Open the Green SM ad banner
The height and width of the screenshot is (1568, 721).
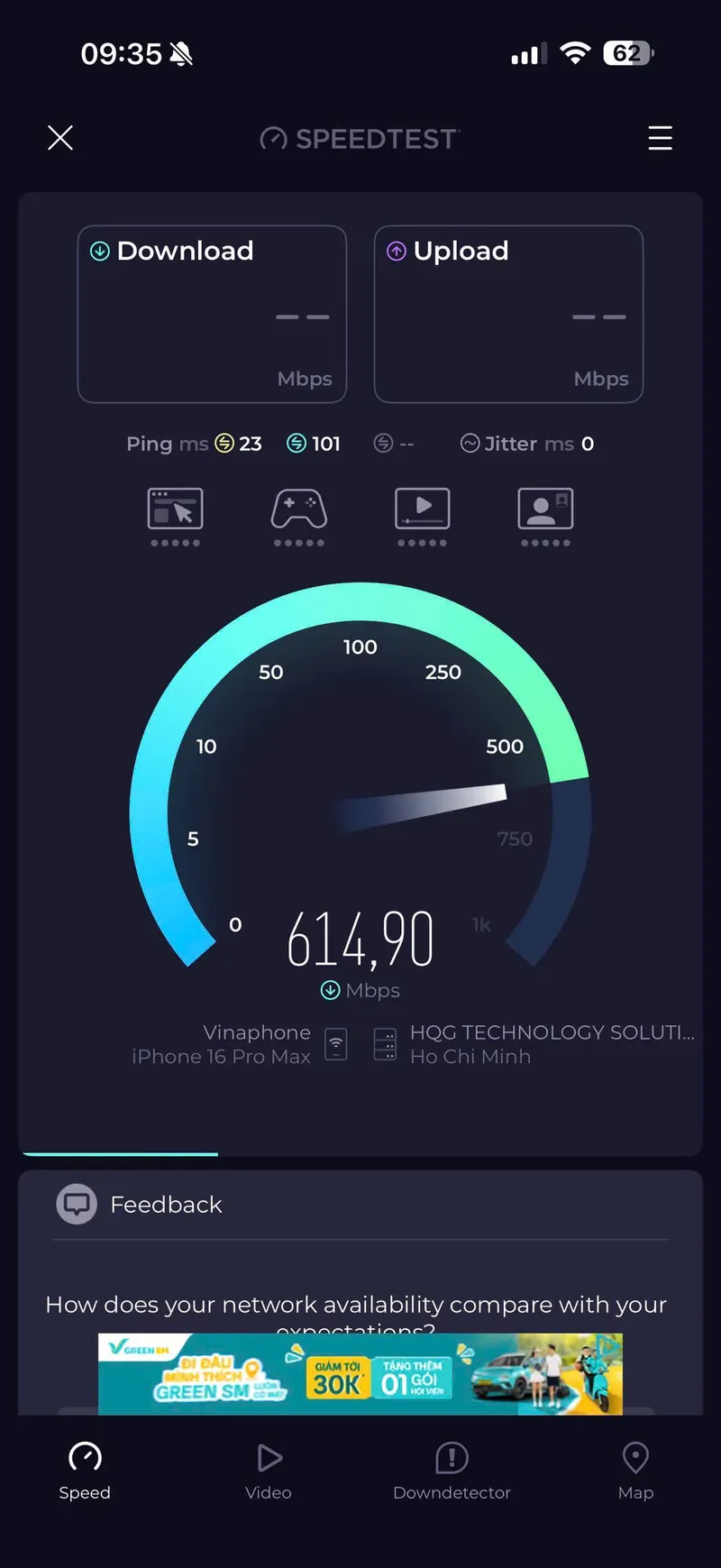coord(360,1373)
